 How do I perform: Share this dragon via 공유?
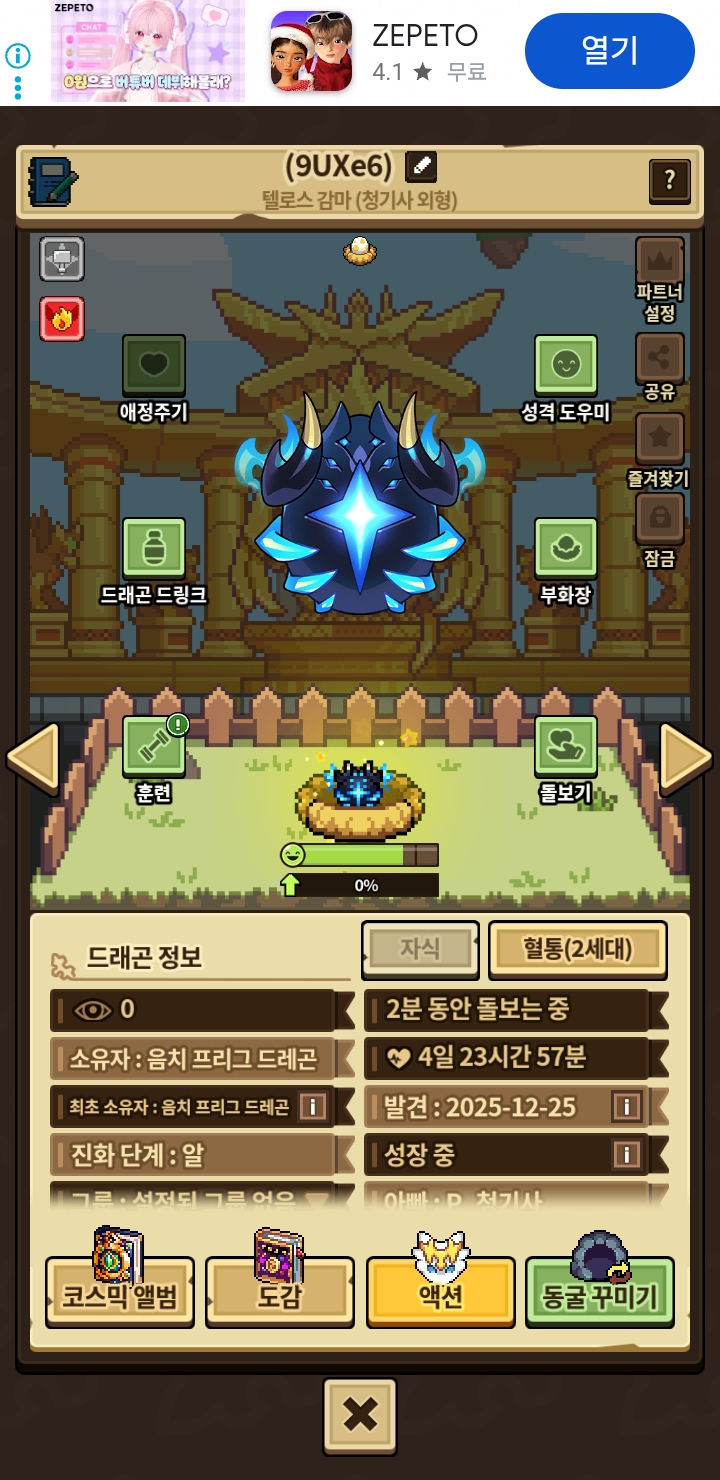[660, 359]
